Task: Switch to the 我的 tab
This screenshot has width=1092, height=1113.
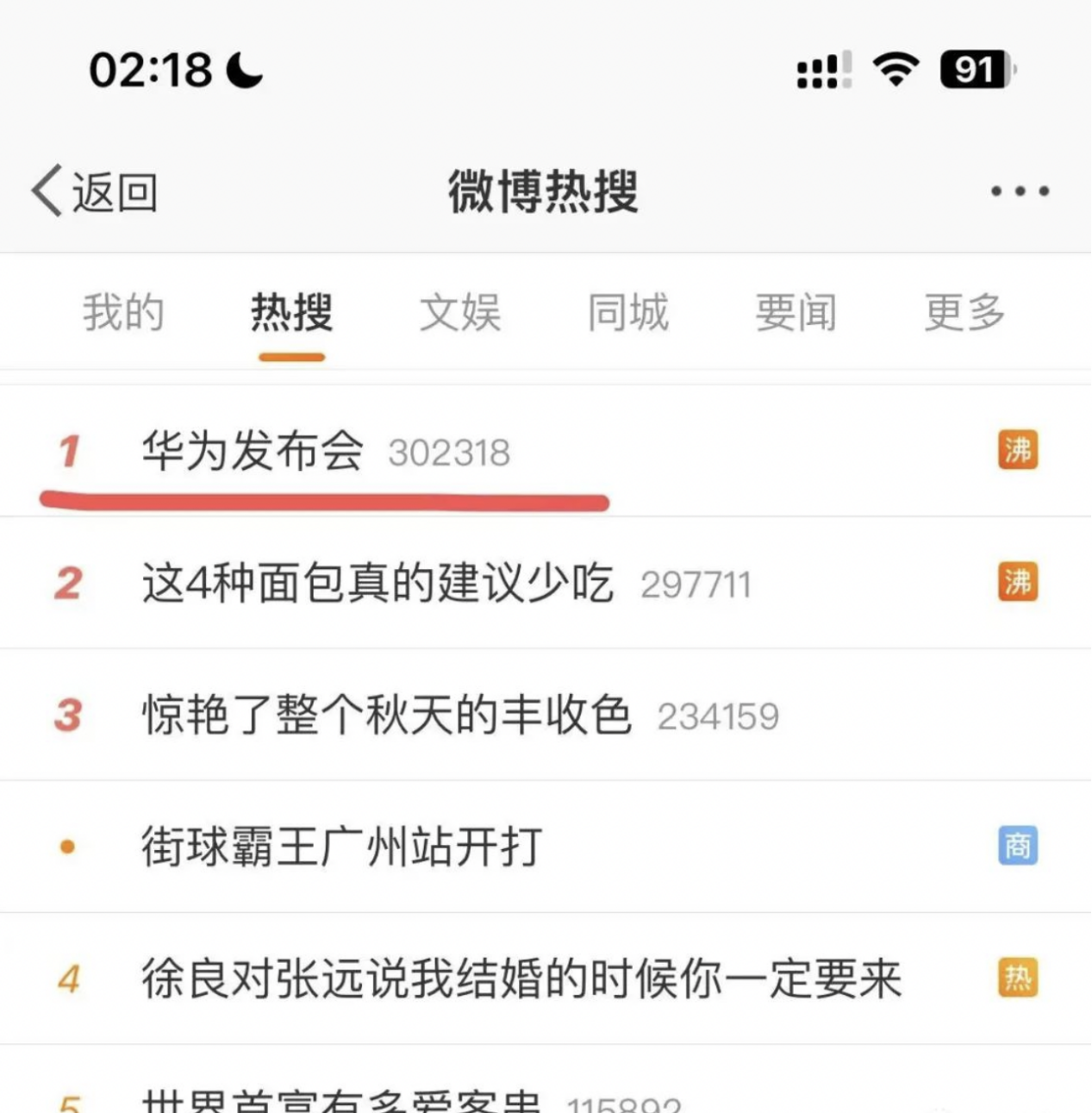Action: pyautogui.click(x=123, y=312)
